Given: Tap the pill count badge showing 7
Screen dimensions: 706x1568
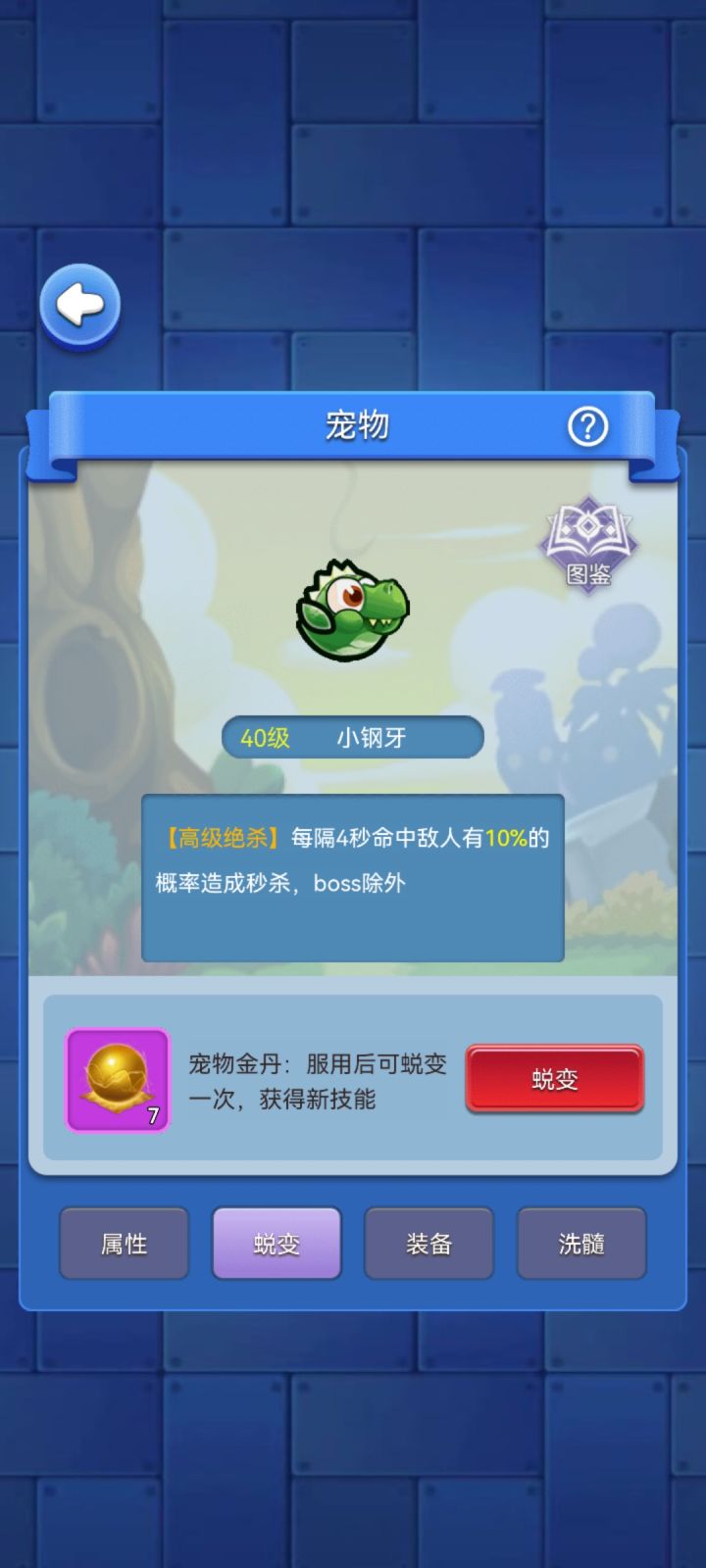Looking at the screenshot, I should coord(154,1115).
